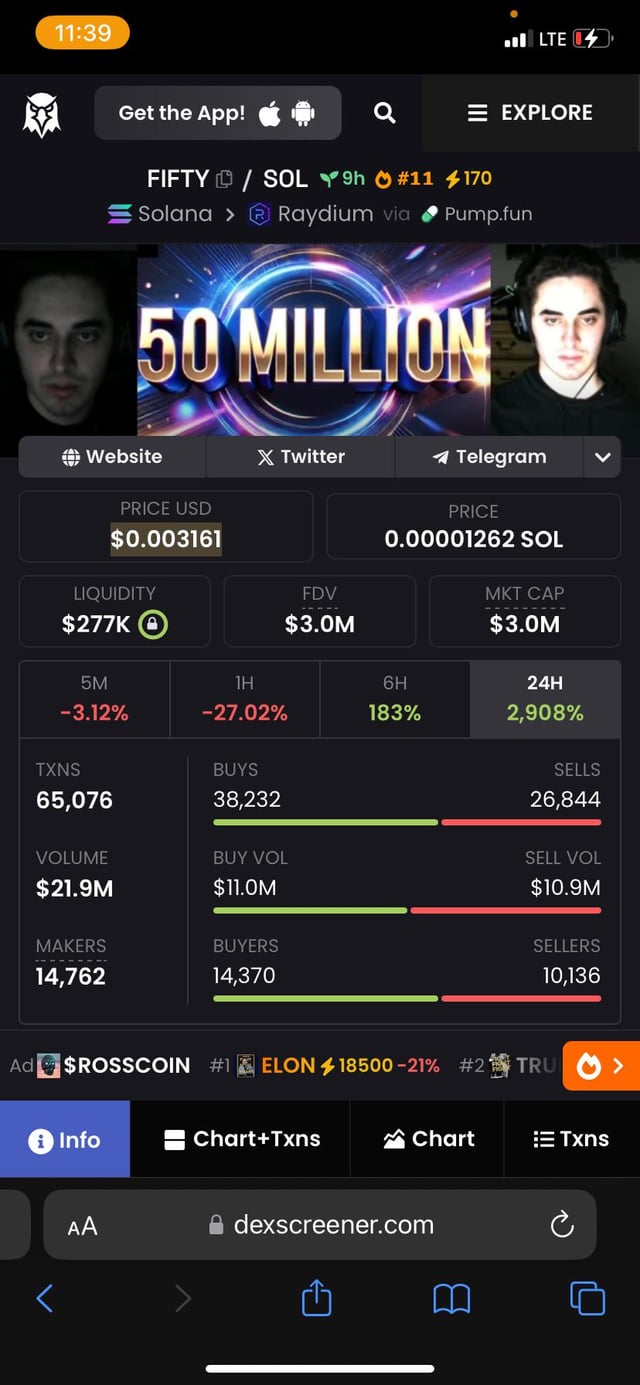Image resolution: width=640 pixels, height=1385 pixels.
Task: Switch to the 6H timeframe
Action: (x=395, y=698)
